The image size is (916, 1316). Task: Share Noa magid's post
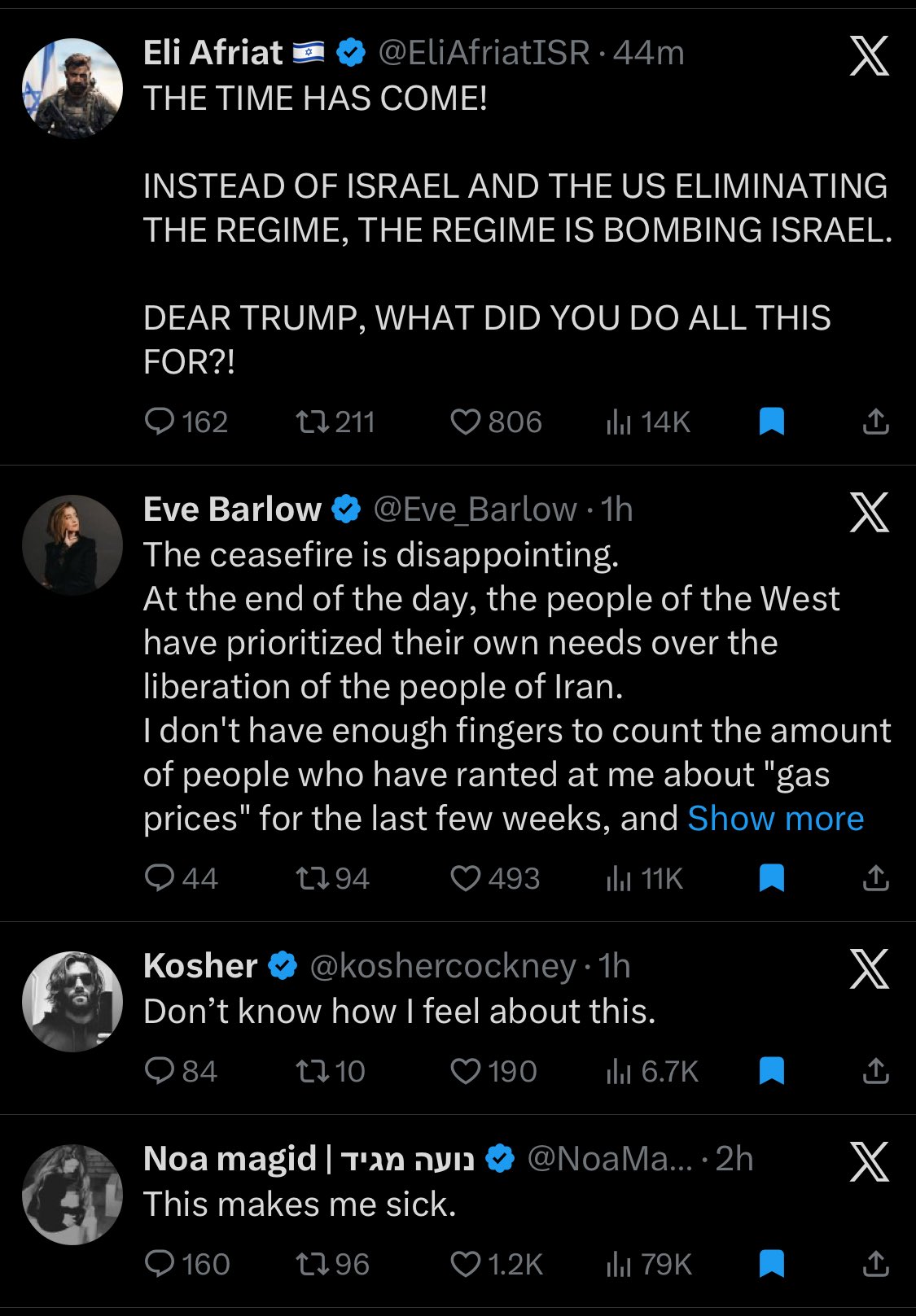(x=875, y=1264)
